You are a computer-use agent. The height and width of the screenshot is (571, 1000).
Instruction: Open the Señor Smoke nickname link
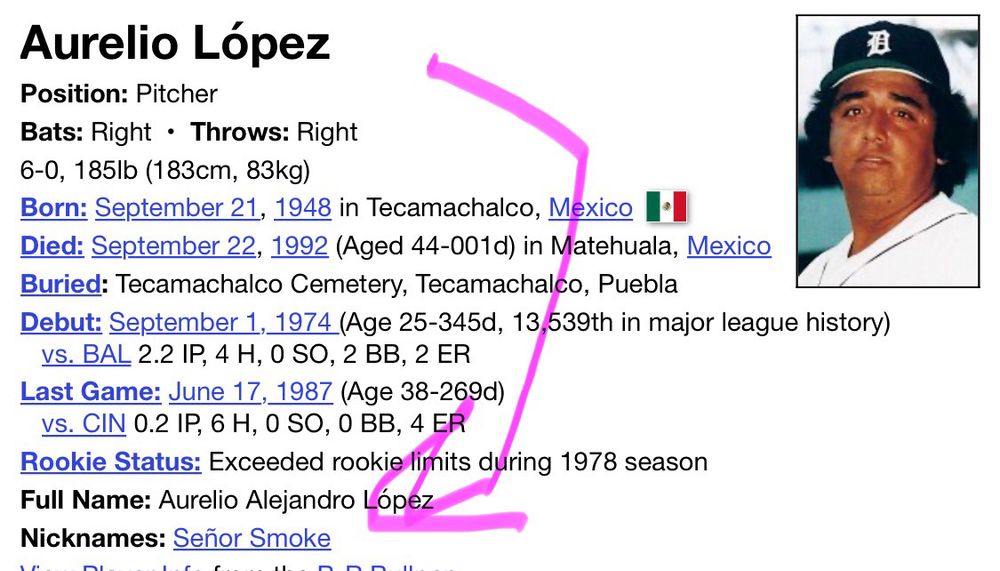click(x=251, y=538)
